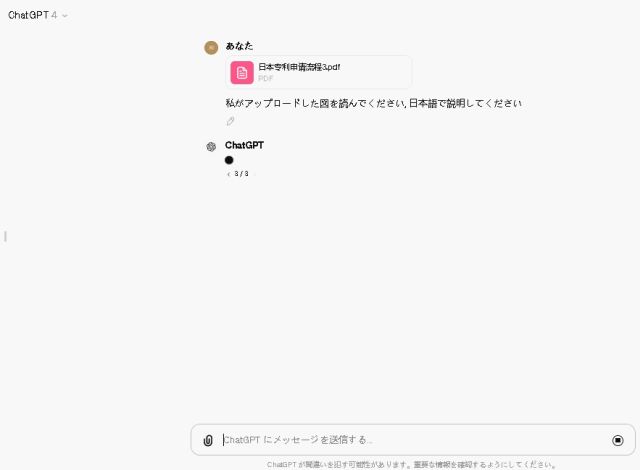Open the attached 日本专利申請流程3.pdf file
640x470 pixels.
pos(318,72)
